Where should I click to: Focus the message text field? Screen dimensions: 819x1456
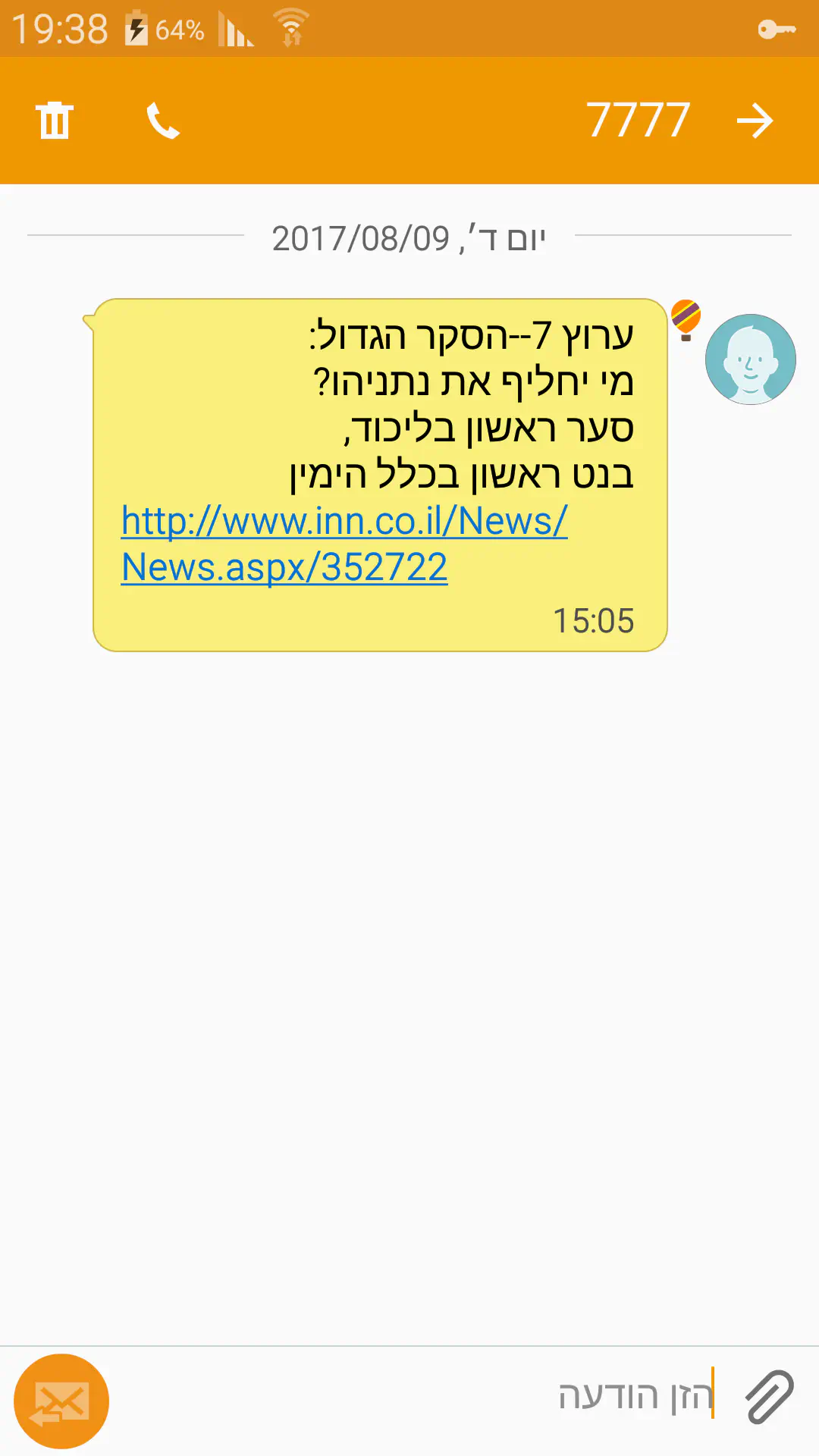[x=455, y=1396]
